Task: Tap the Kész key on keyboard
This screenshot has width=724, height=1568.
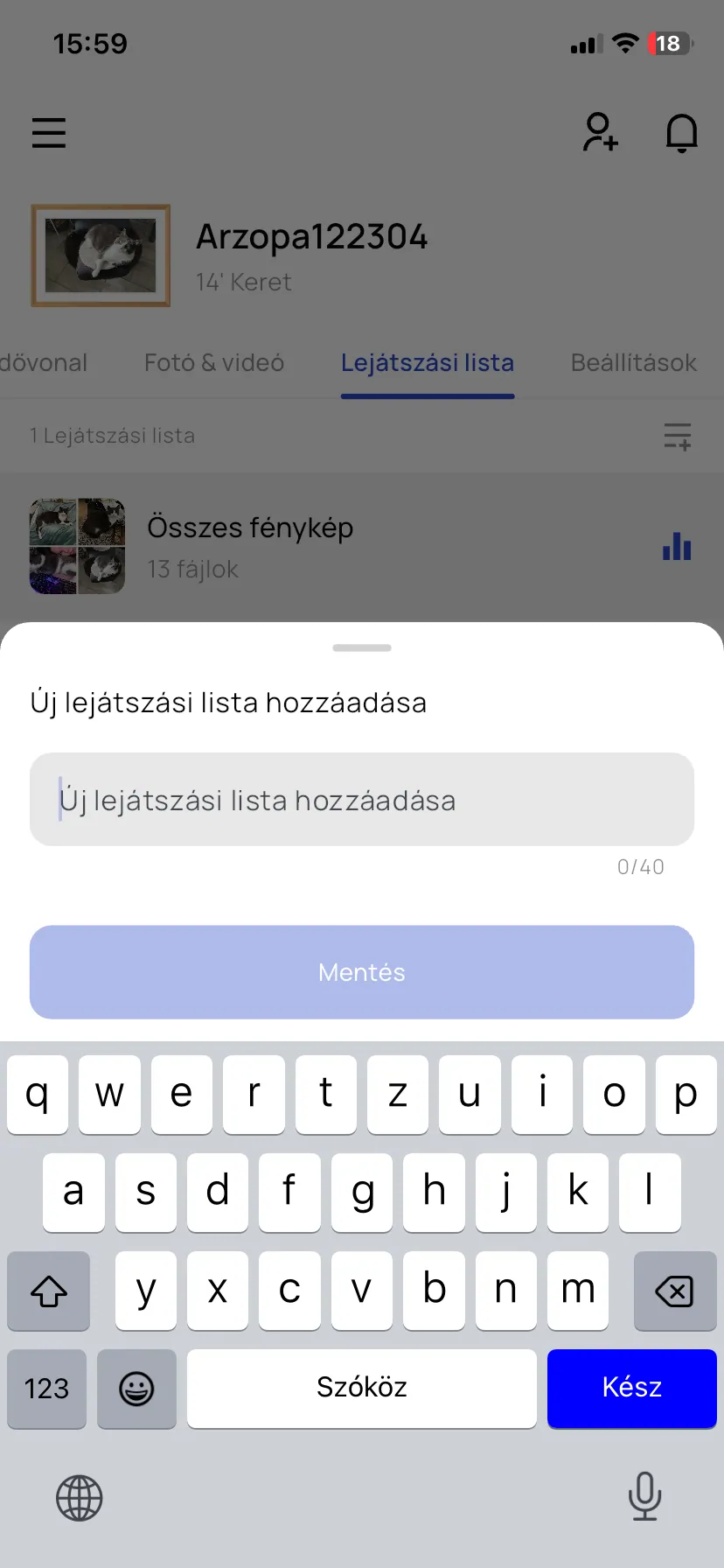Action: (x=631, y=1388)
